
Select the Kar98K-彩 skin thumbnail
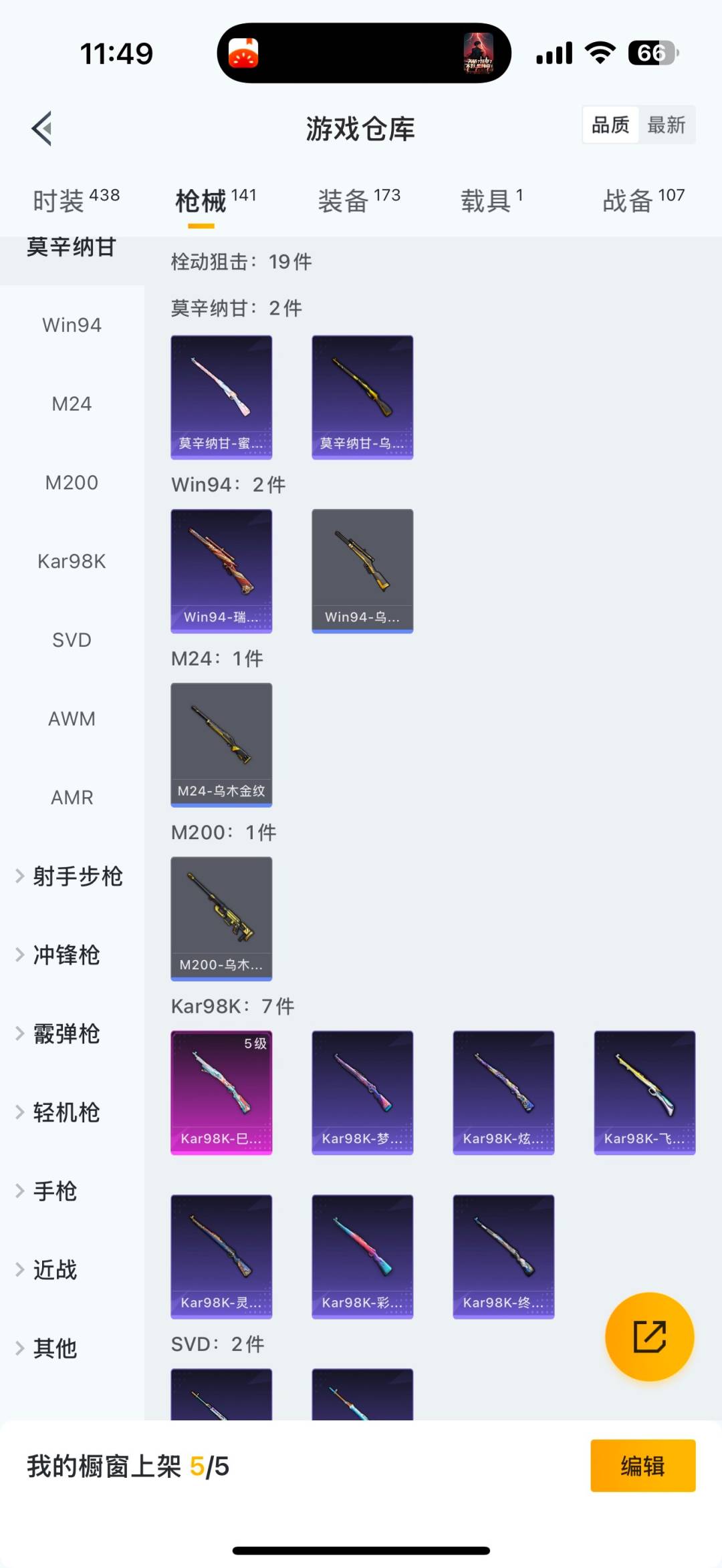362,1255
